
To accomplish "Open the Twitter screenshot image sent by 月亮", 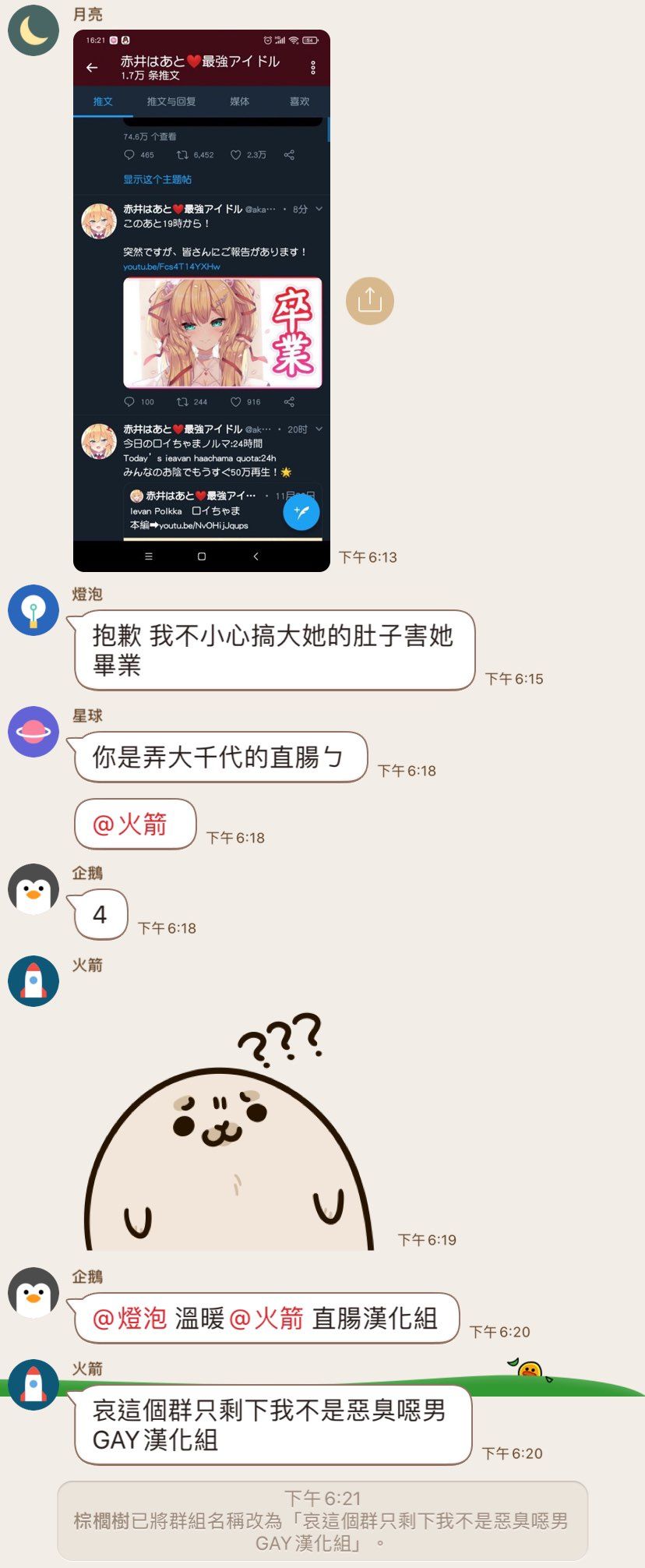I will 201,300.
